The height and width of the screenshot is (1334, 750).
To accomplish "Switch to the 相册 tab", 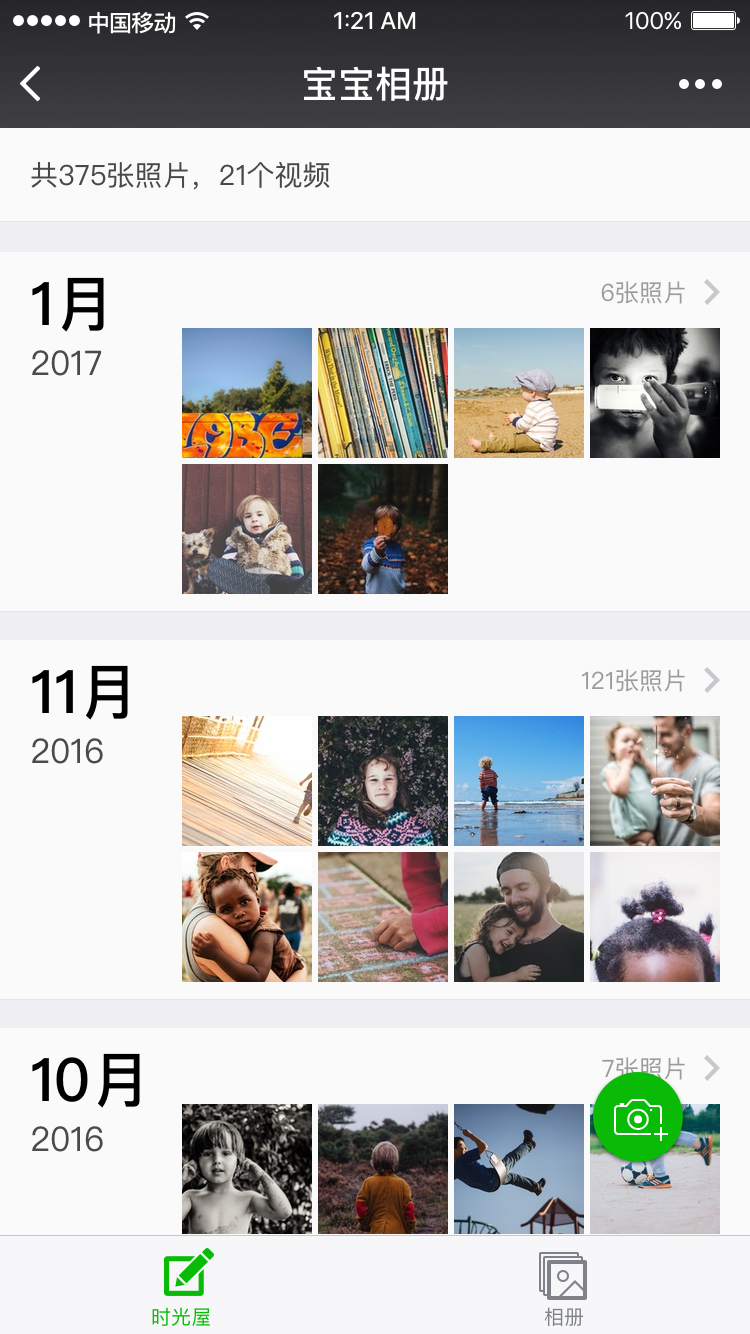I will click(563, 1285).
